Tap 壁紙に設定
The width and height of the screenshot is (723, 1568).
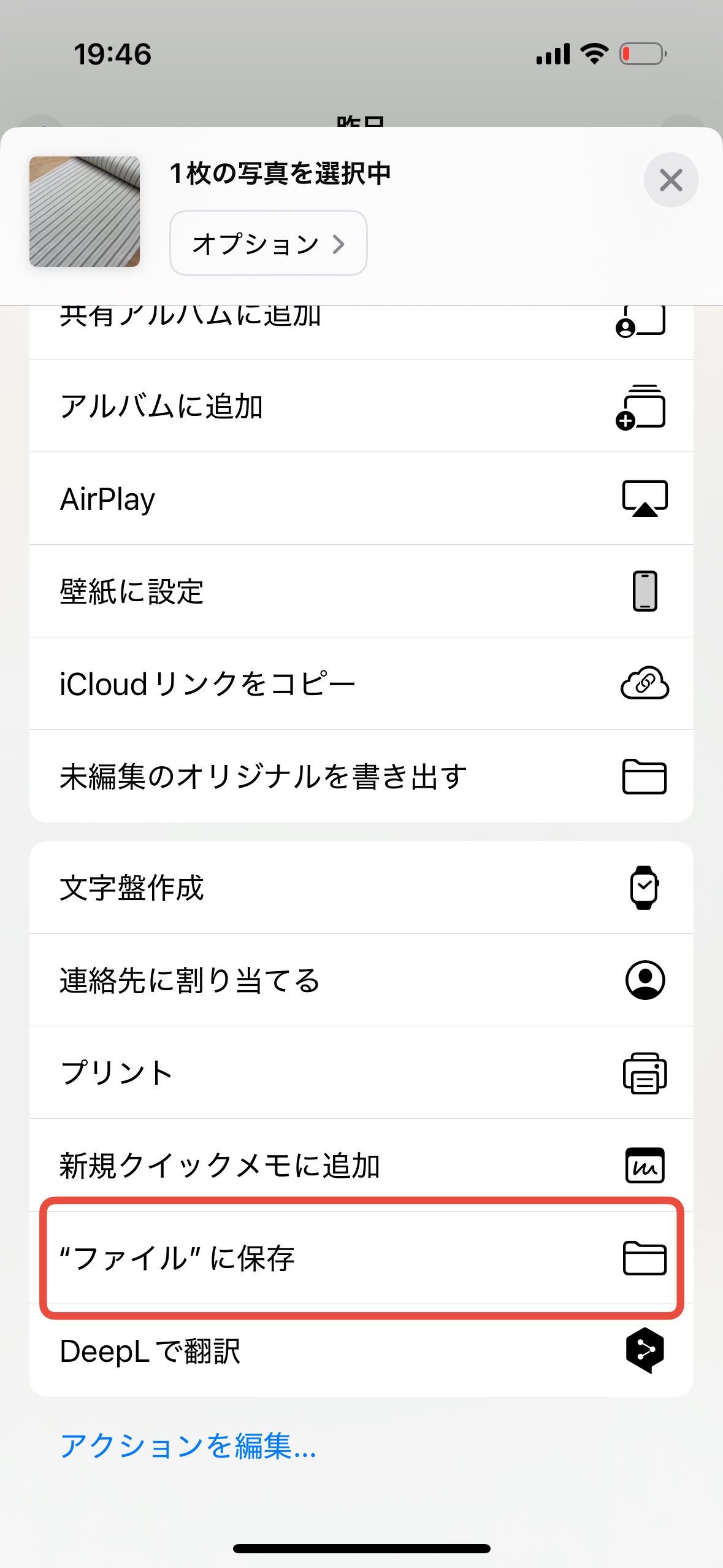tap(361, 591)
